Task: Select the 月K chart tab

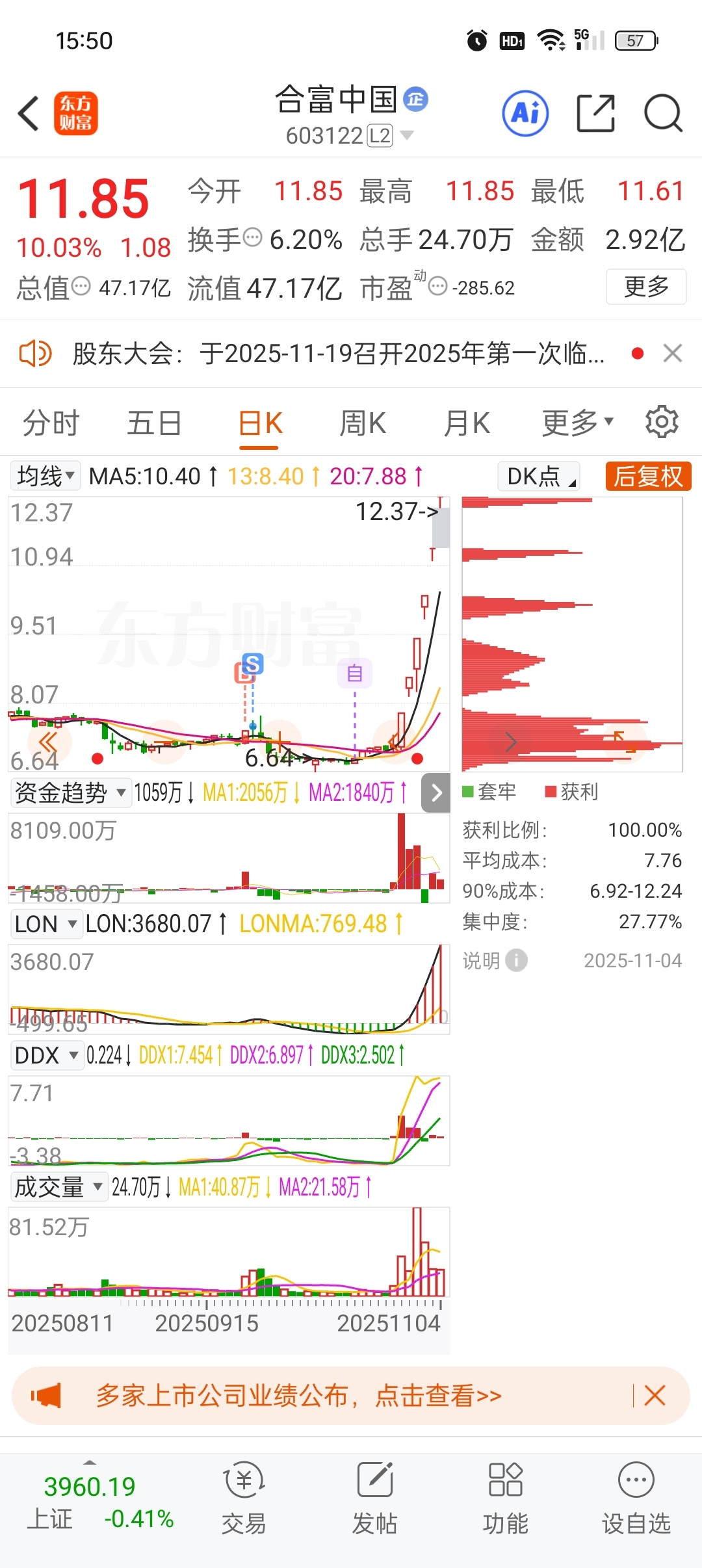Action: (x=467, y=423)
